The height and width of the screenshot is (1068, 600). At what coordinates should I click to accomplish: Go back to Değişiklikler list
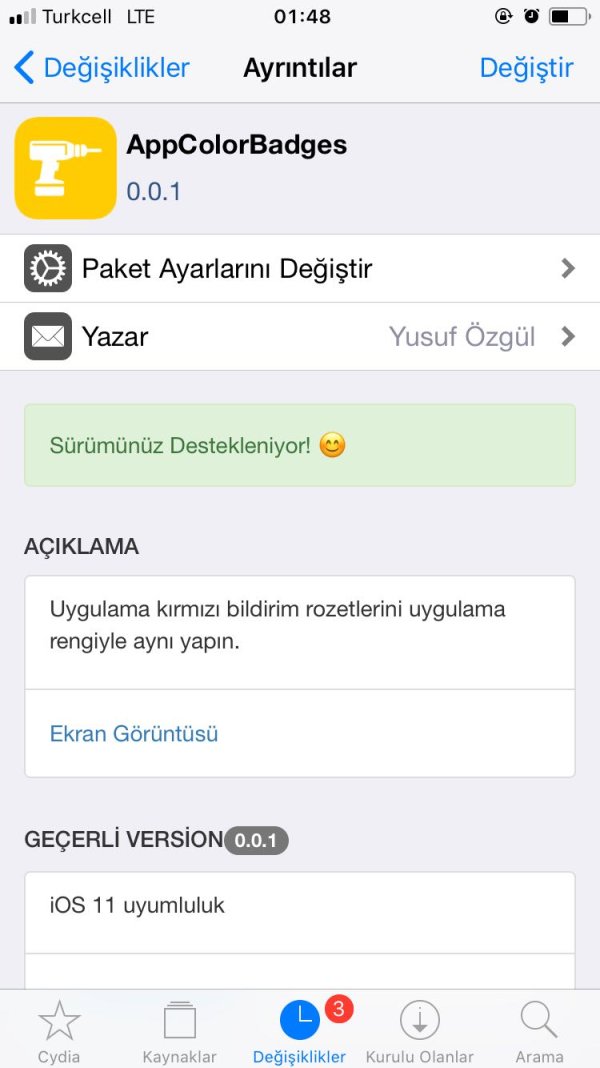click(102, 68)
